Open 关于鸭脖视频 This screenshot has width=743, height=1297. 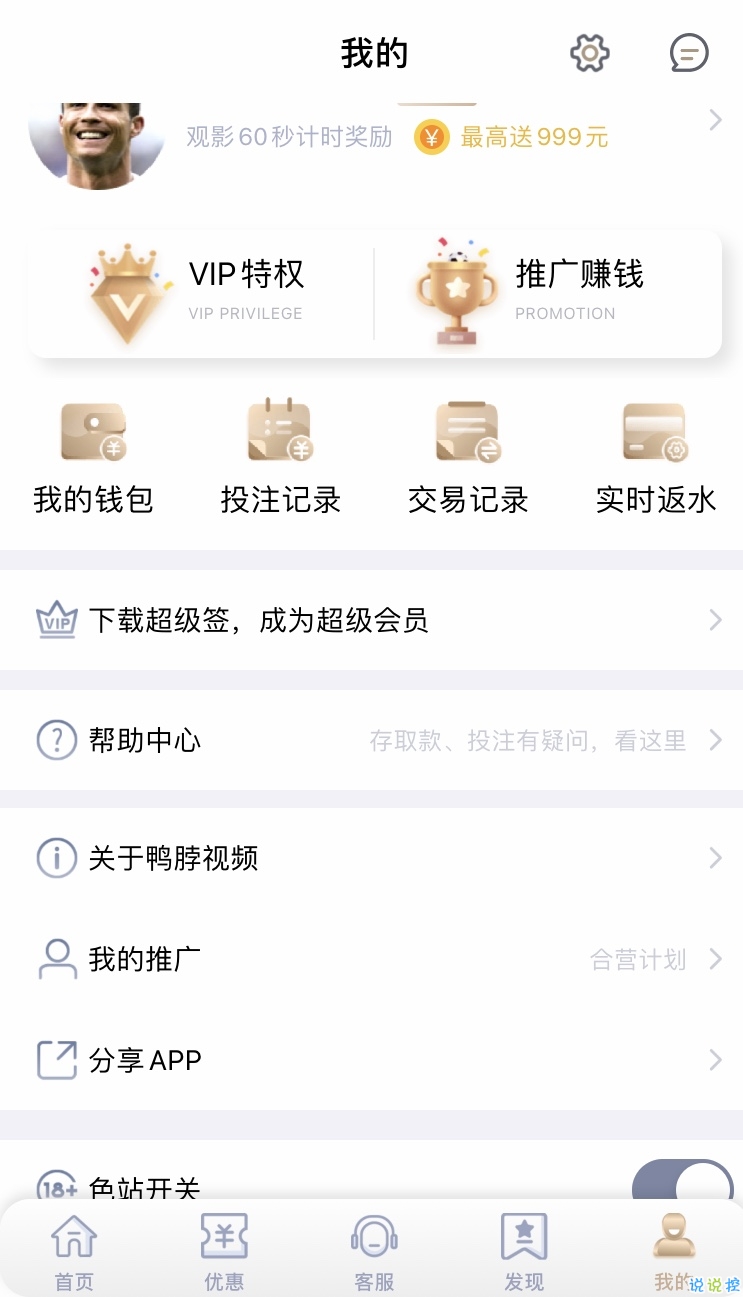(x=371, y=858)
